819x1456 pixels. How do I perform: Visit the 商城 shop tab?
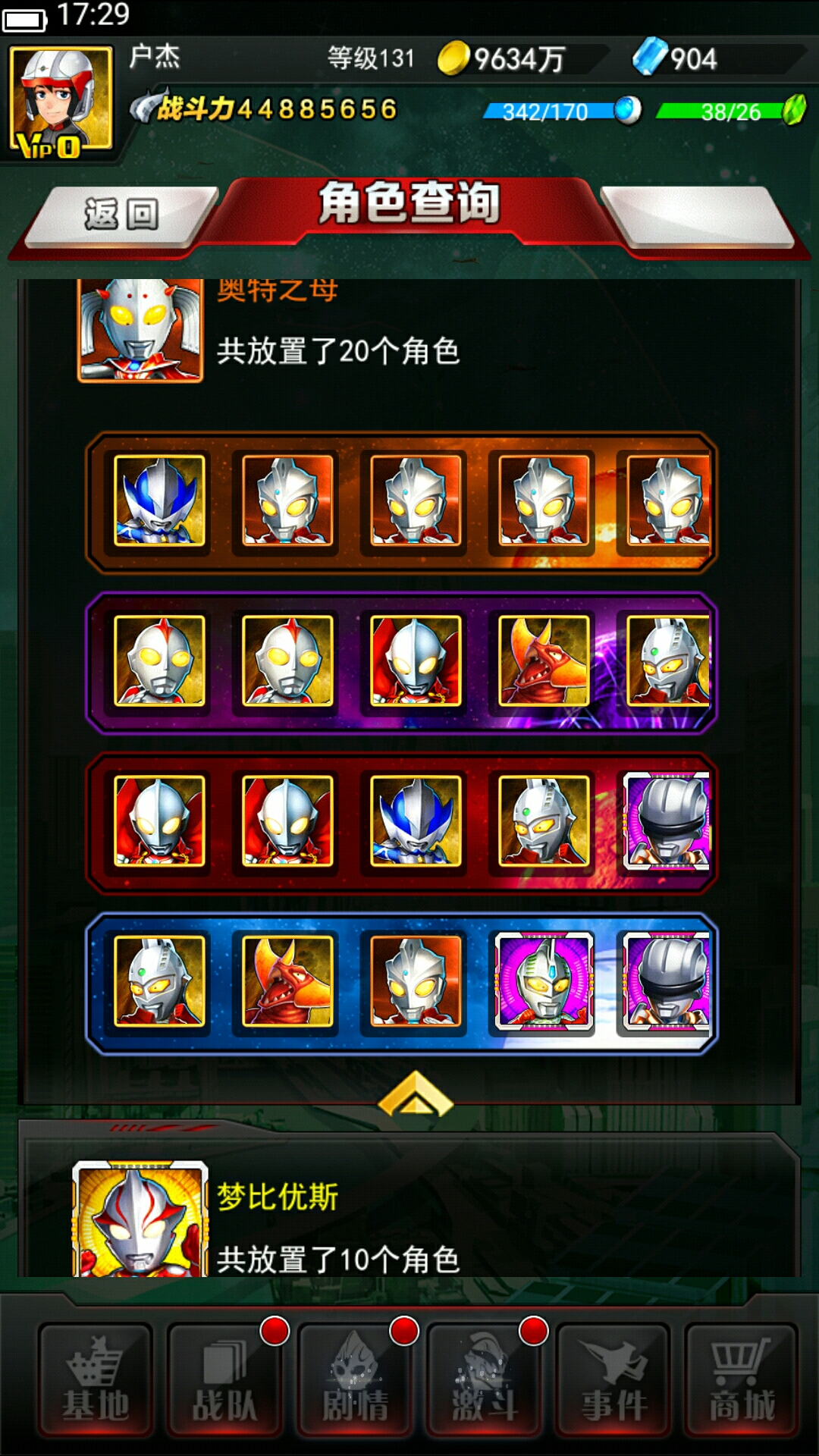(x=742, y=1382)
